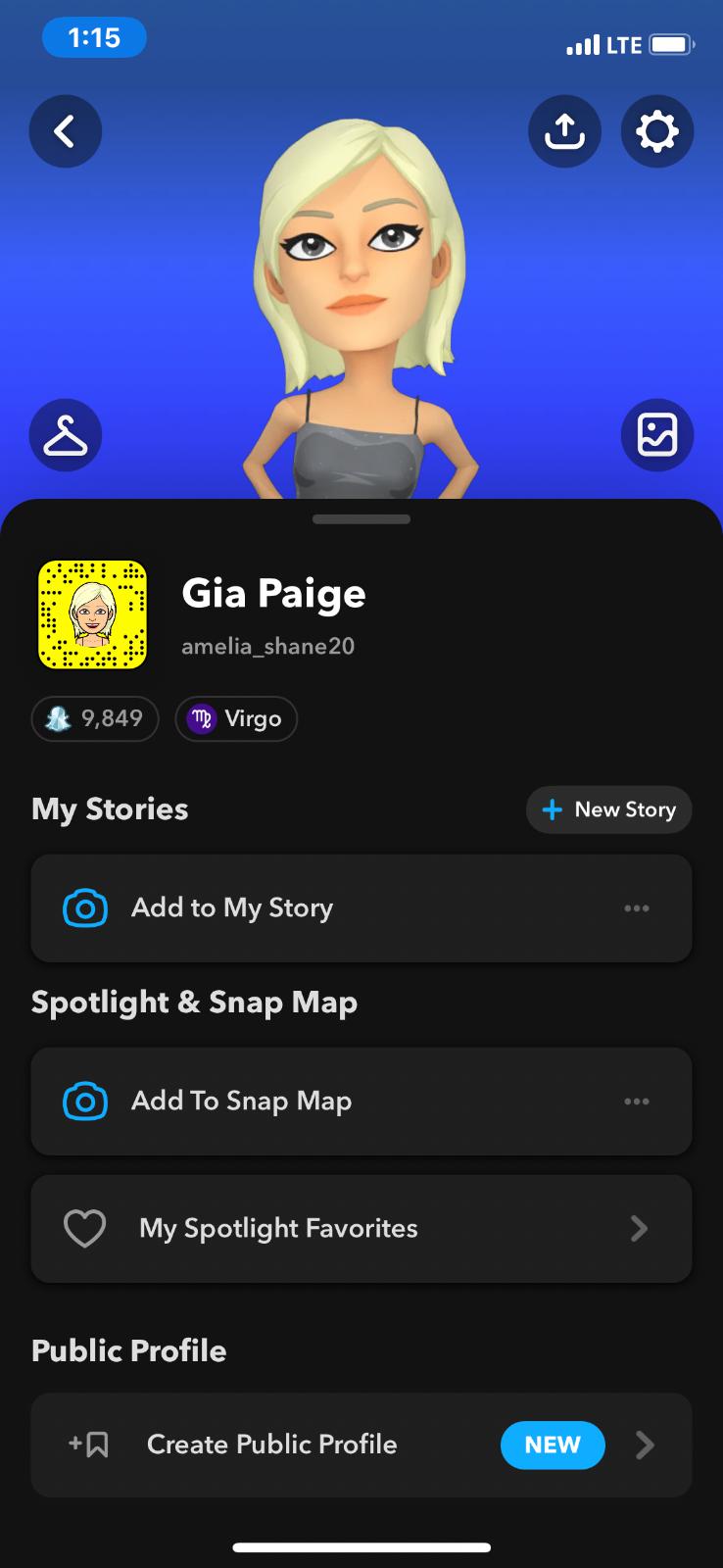Choose Add To Snap Map
Screen dimensions: 723x1568
[241, 1102]
